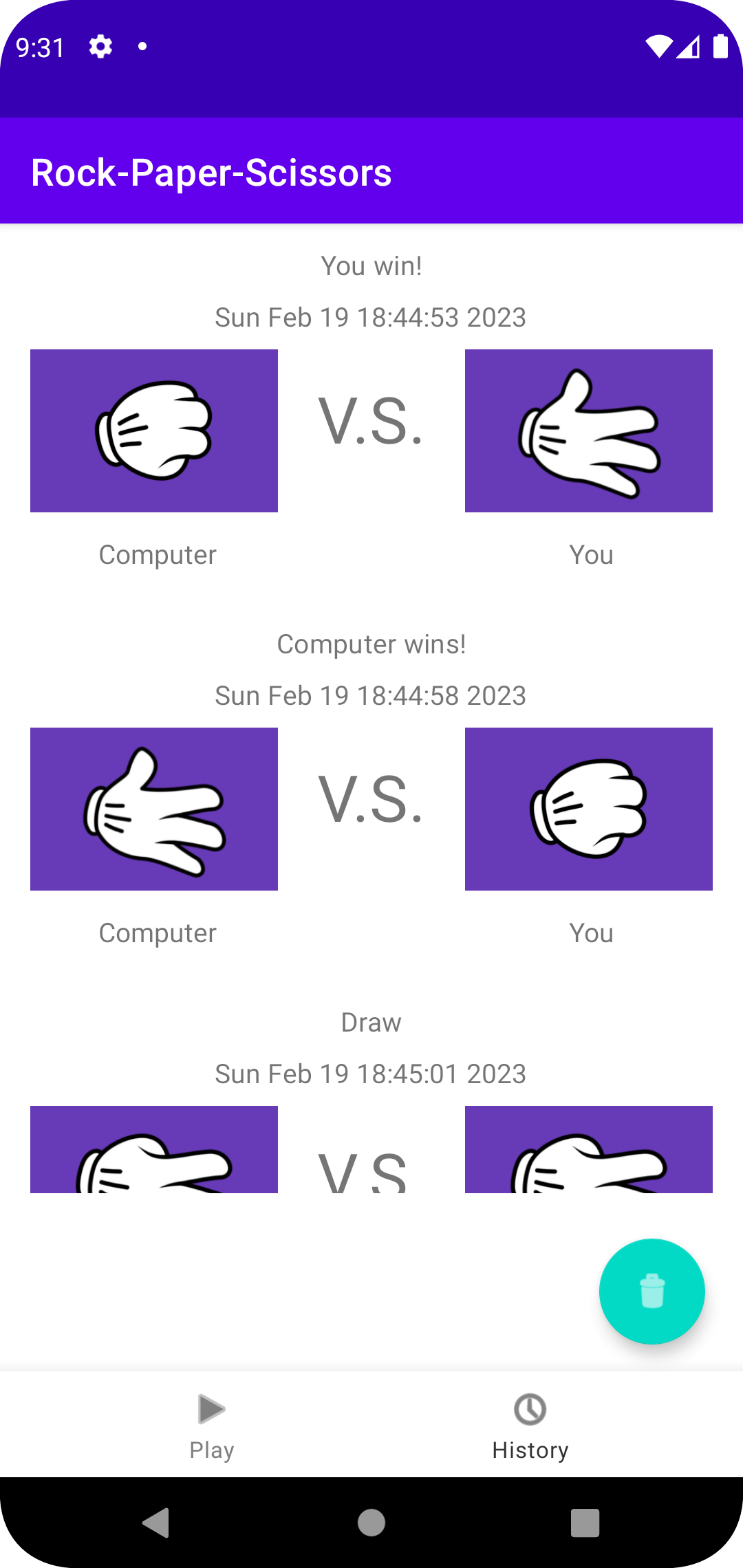Tap the Computer's rock image in first round
The height and width of the screenshot is (1568, 743).
[x=153, y=430]
